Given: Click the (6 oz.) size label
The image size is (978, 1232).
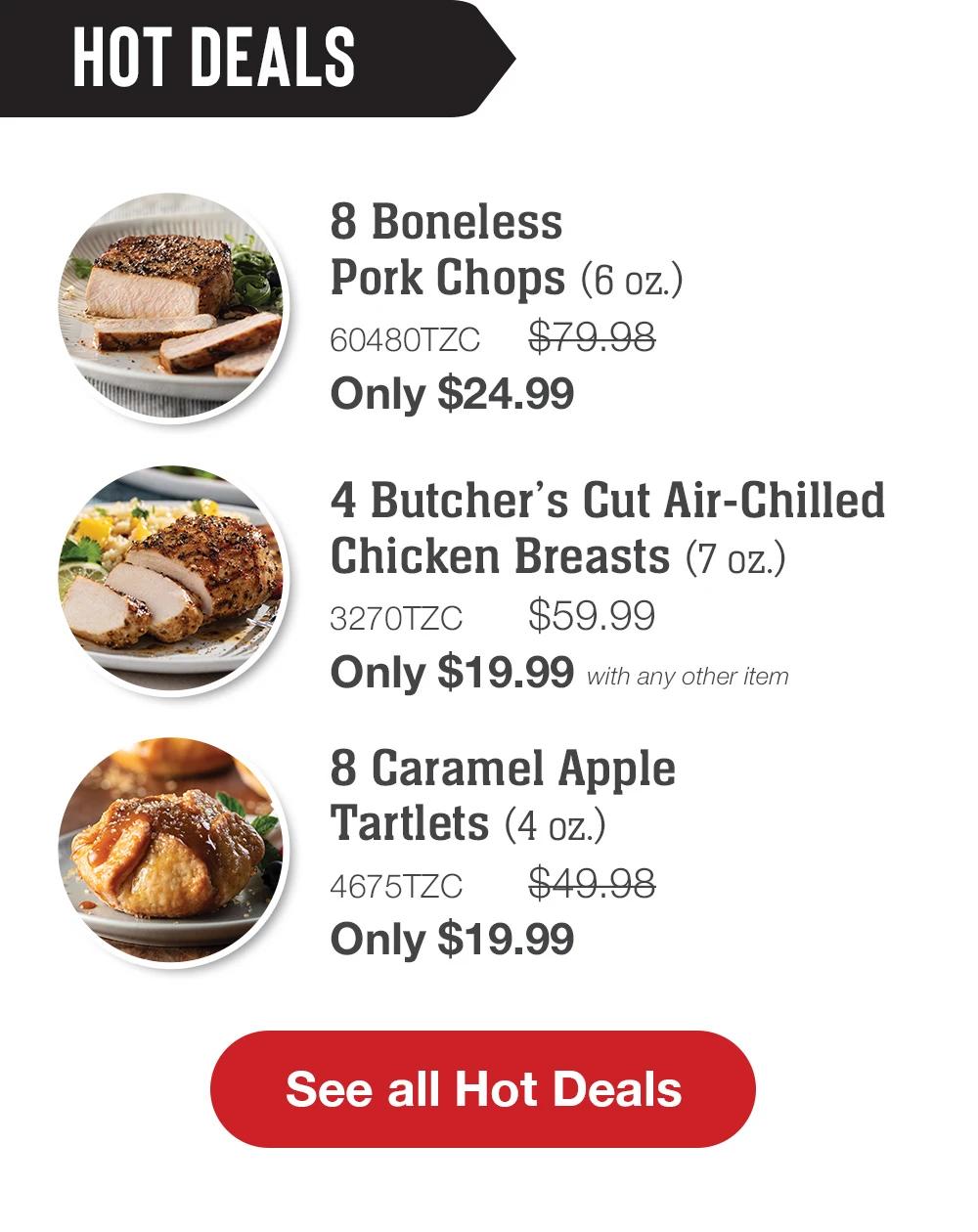Looking at the screenshot, I should [x=637, y=279].
